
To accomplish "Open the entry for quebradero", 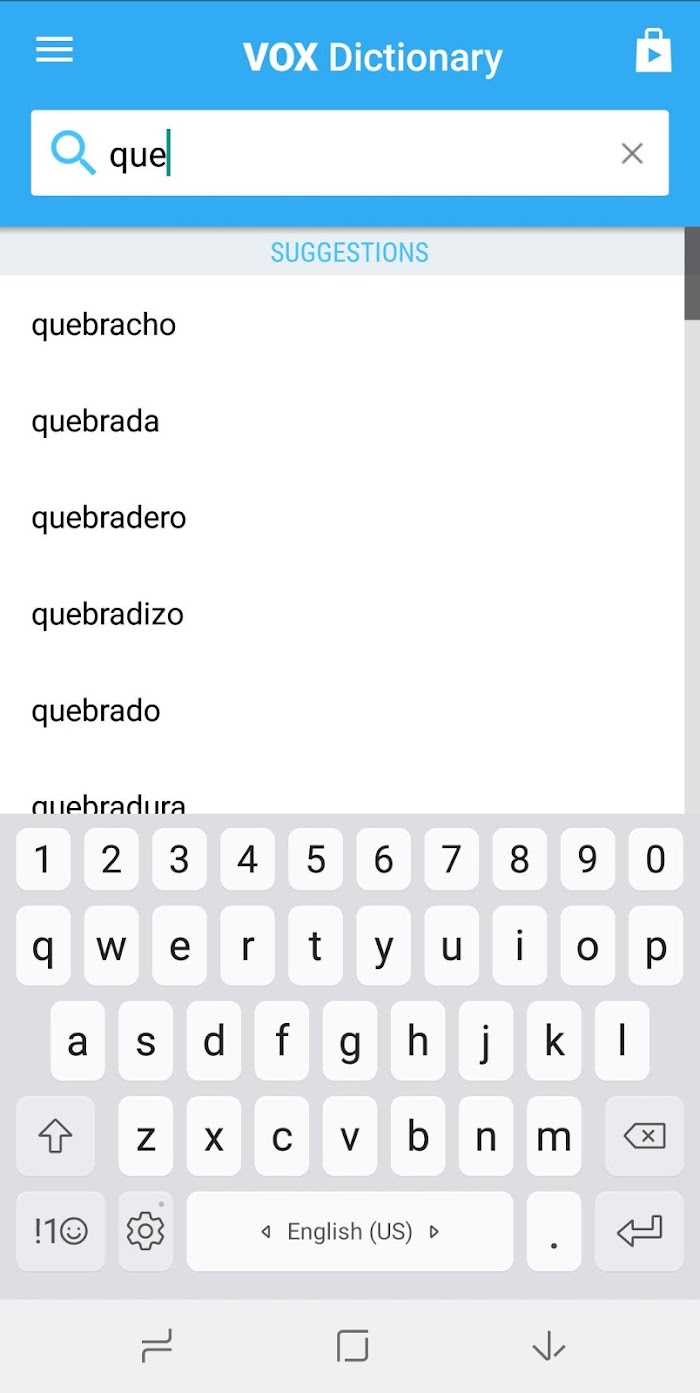I will (342, 518).
